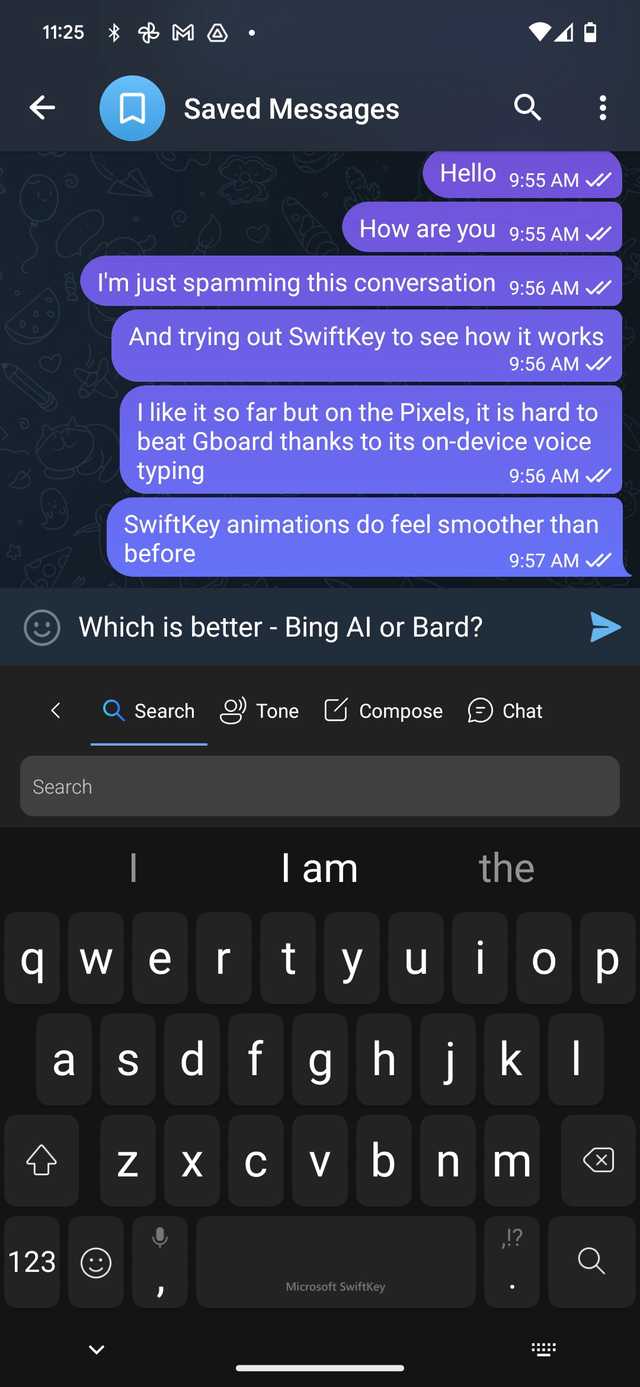Choose the word suggestion "the"
The height and width of the screenshot is (1387, 640).
pos(506,868)
